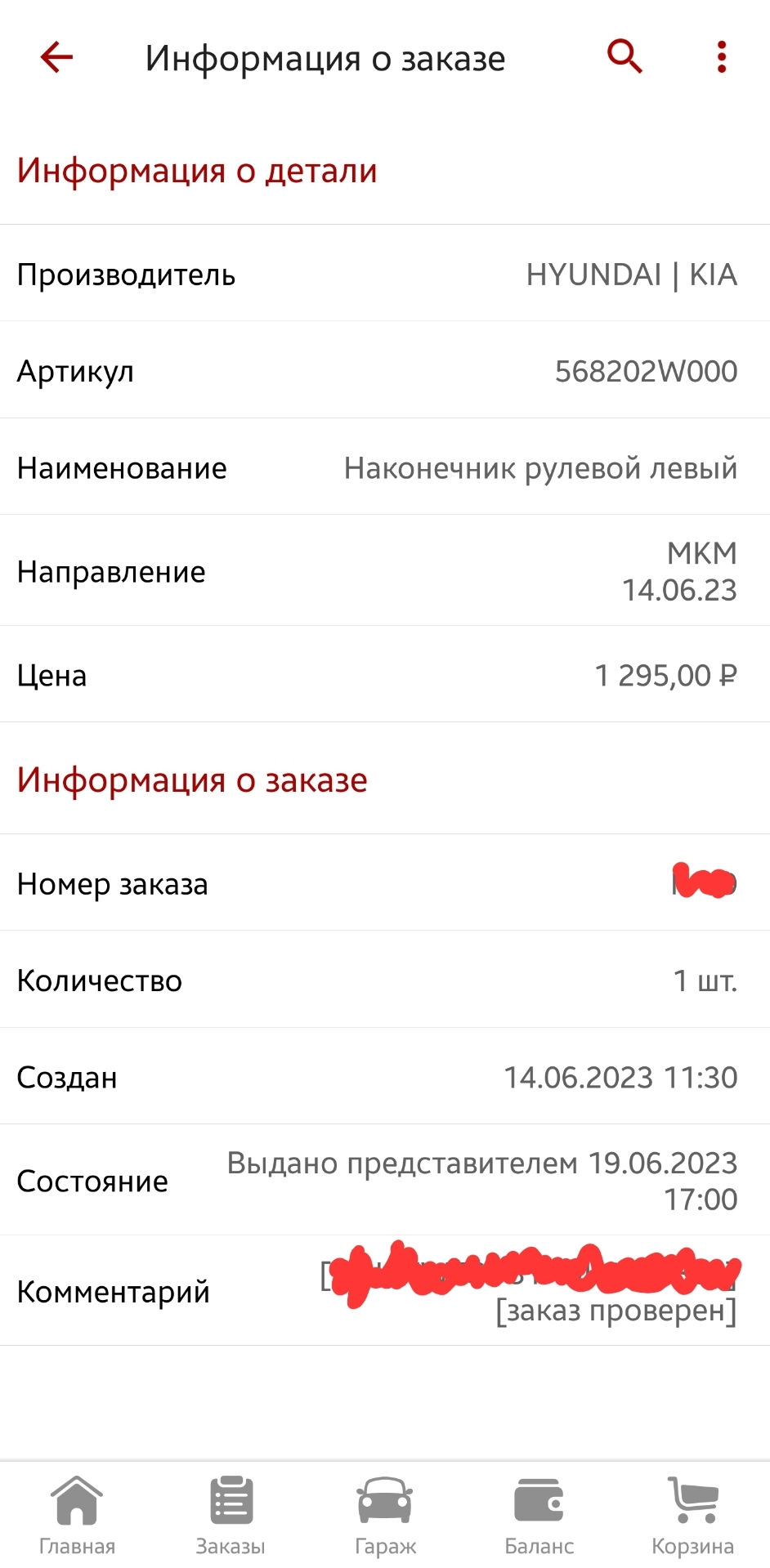Viewport: 770px width, 1568px height.
Task: Tap the Цена price value 1 295,00 ₽
Action: click(x=666, y=675)
